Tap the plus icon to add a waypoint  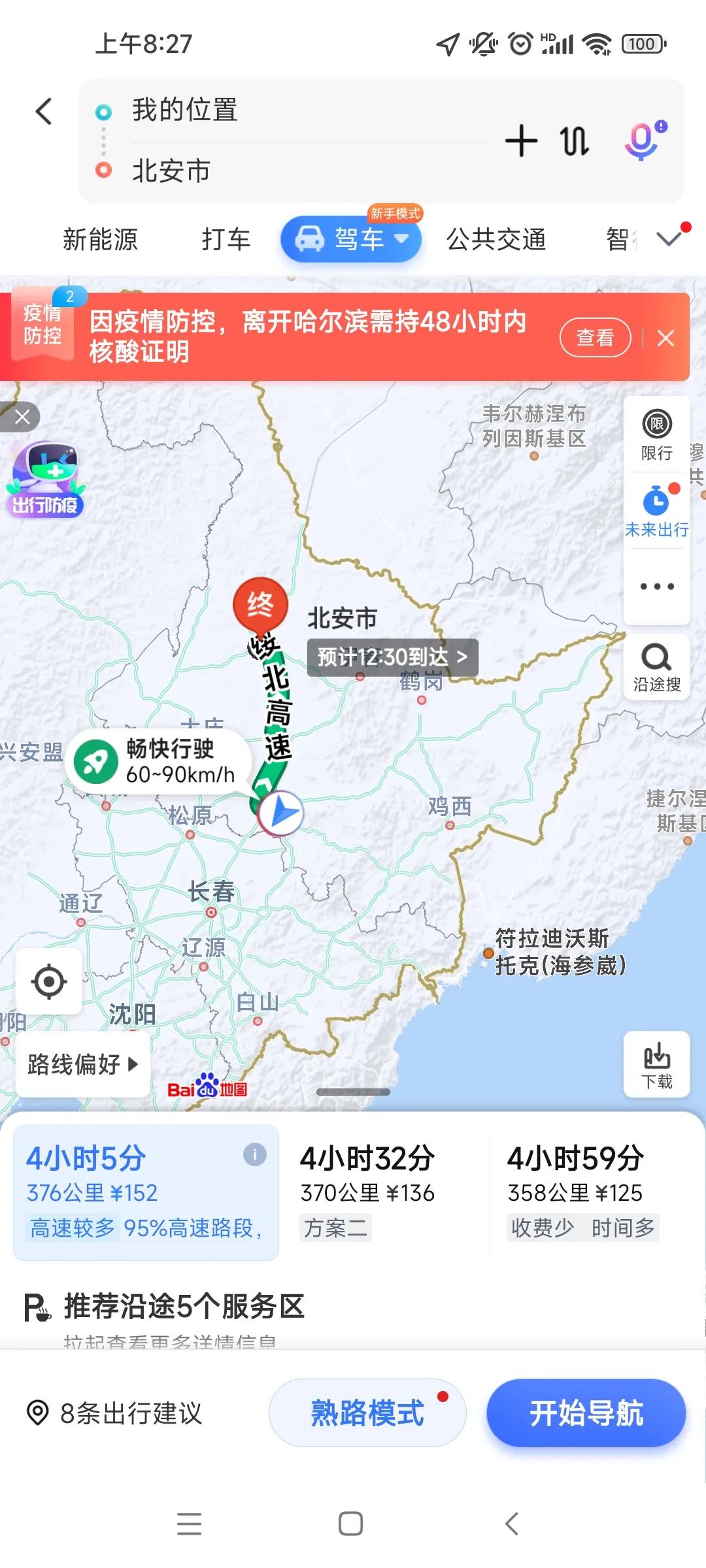[x=520, y=140]
